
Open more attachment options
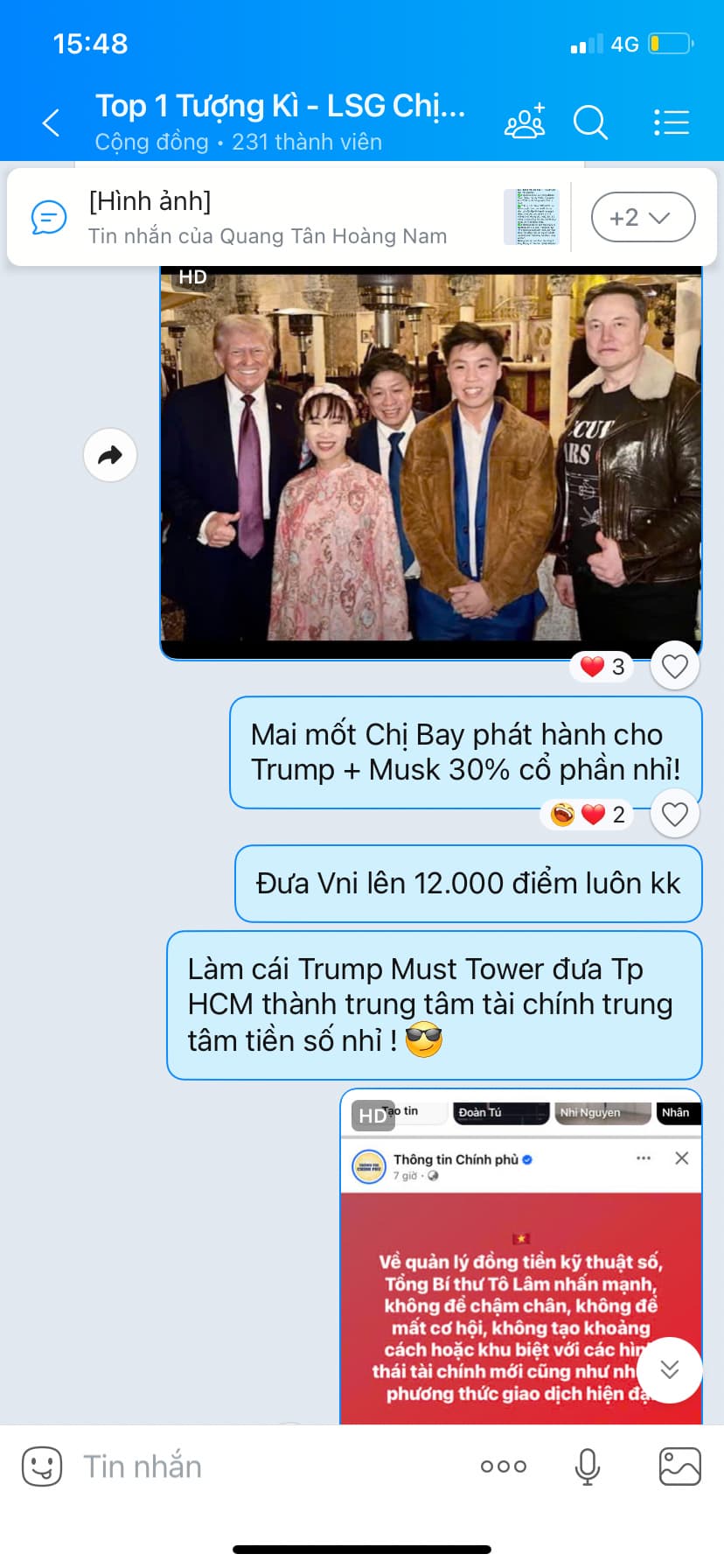(504, 1466)
